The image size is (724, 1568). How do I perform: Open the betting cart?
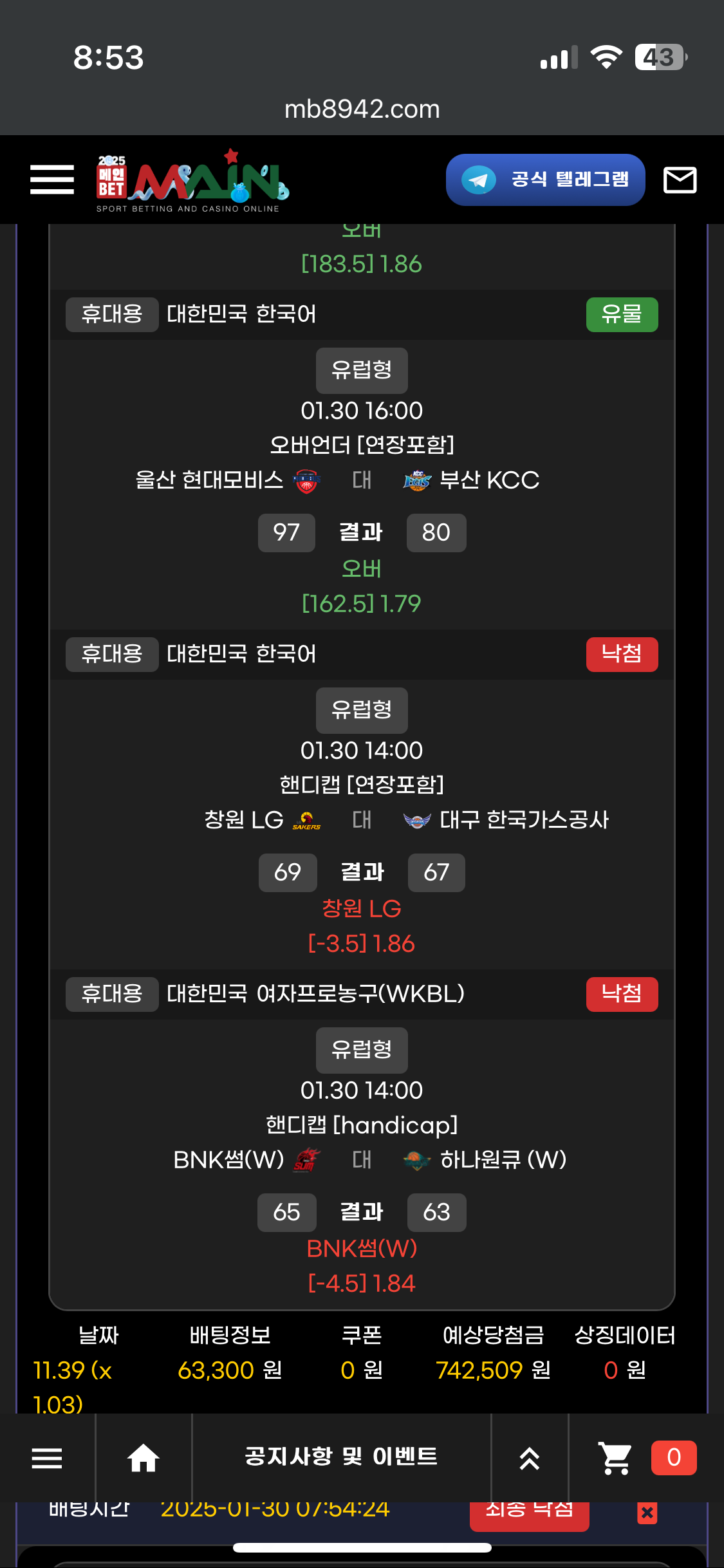pos(617,1458)
